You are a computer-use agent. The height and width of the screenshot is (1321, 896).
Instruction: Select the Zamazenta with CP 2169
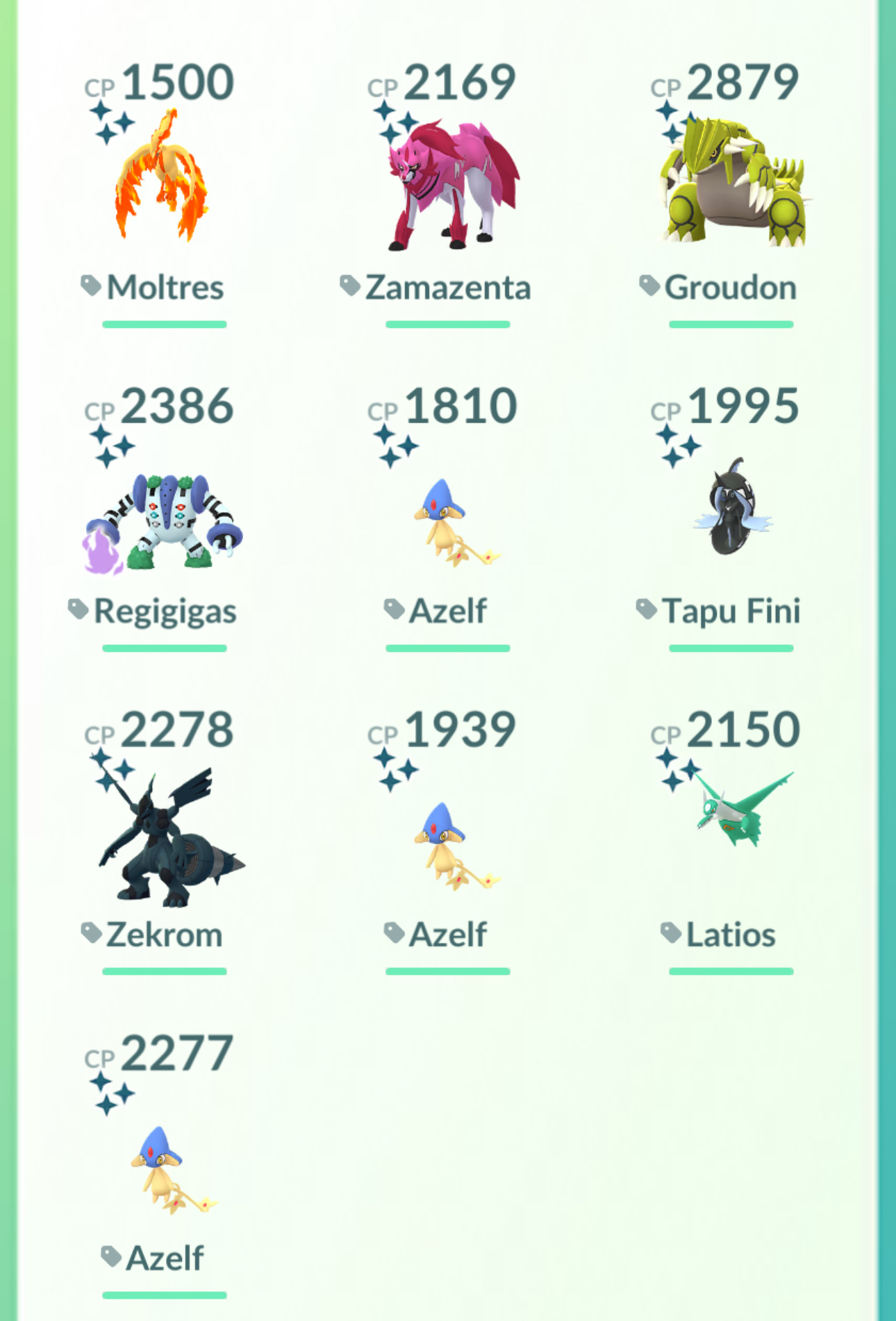pos(449,184)
